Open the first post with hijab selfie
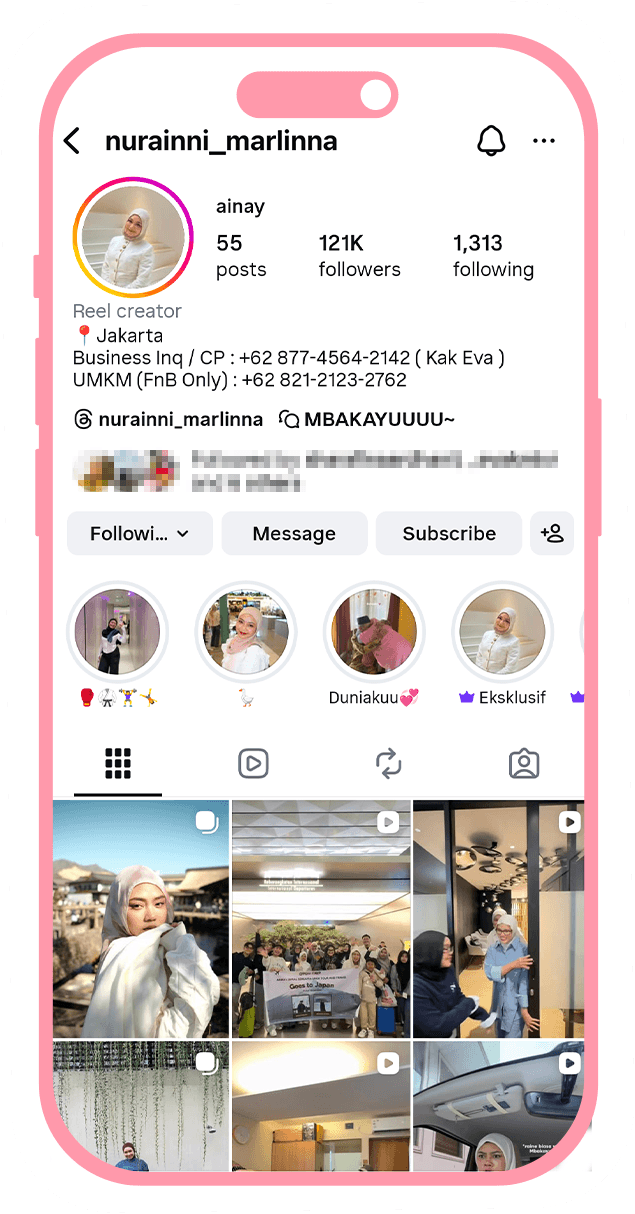 pos(141,918)
